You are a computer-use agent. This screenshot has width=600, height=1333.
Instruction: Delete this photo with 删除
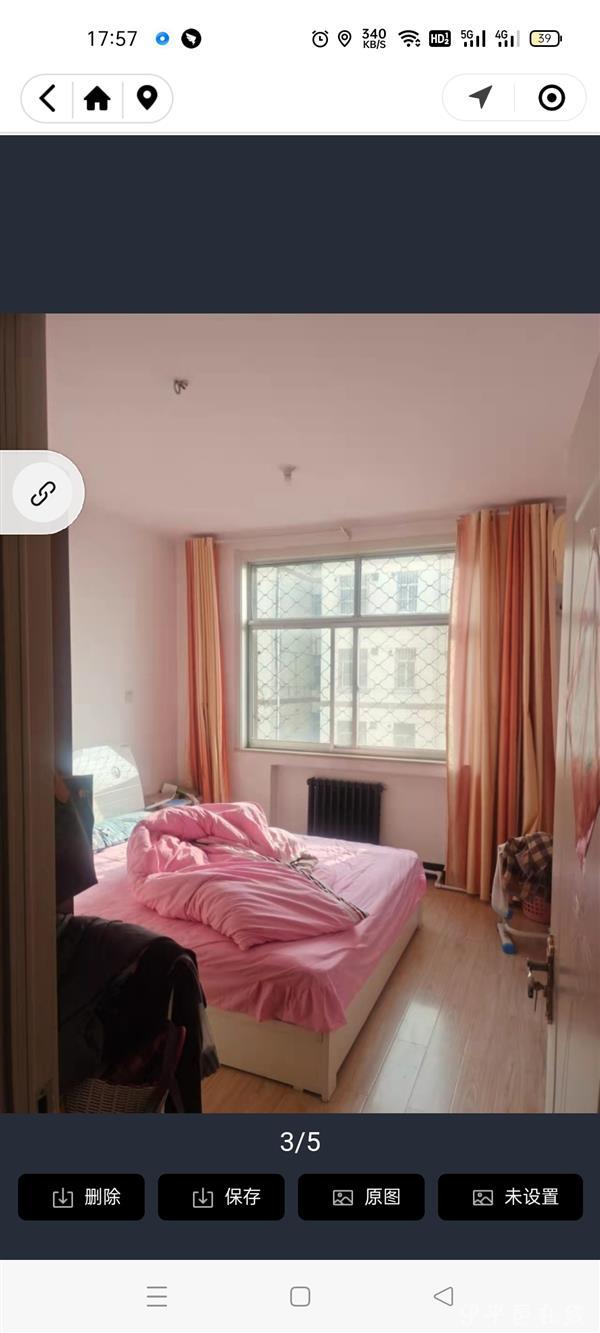[x=81, y=1197]
